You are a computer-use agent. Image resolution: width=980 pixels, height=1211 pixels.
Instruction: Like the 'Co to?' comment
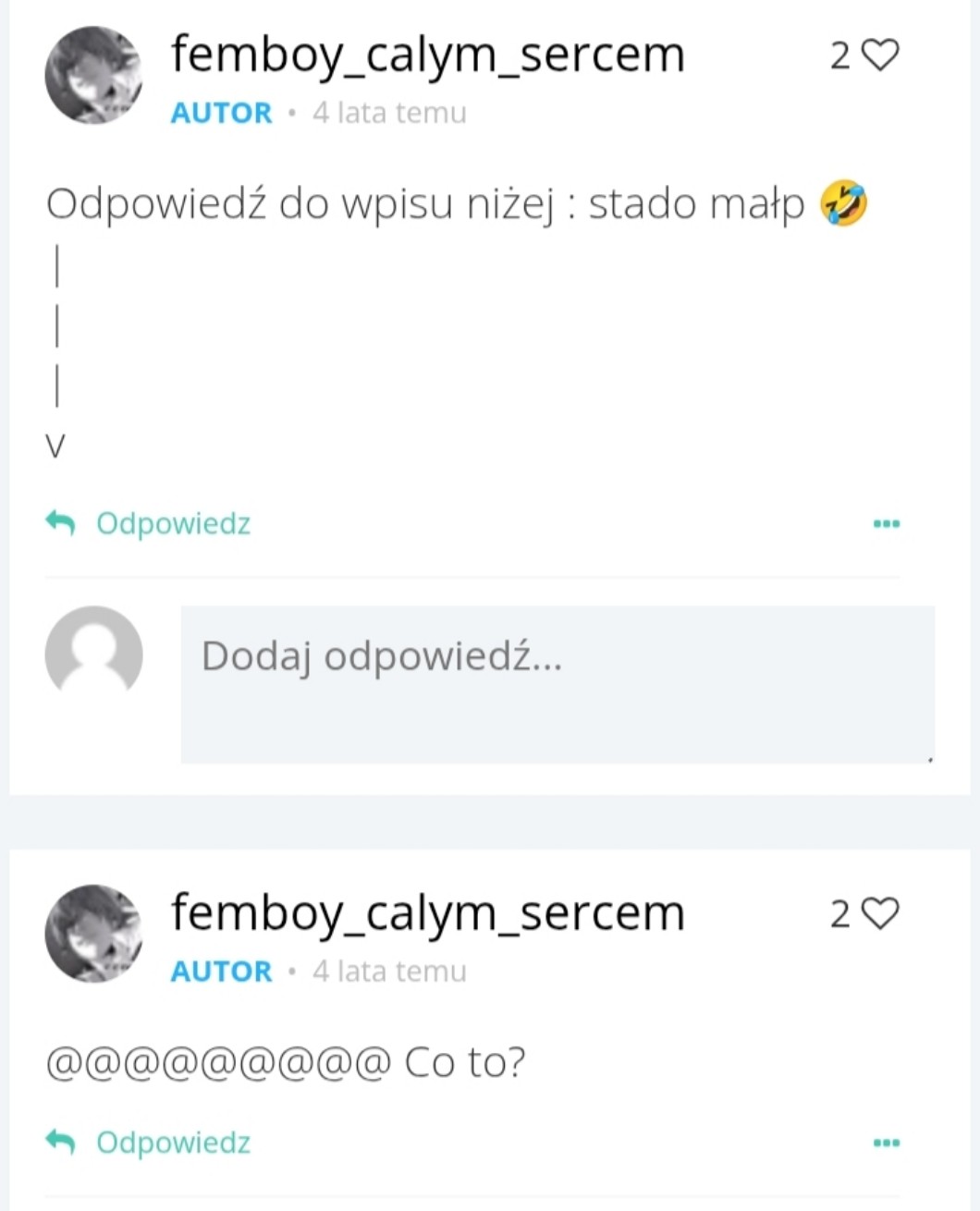click(880, 914)
